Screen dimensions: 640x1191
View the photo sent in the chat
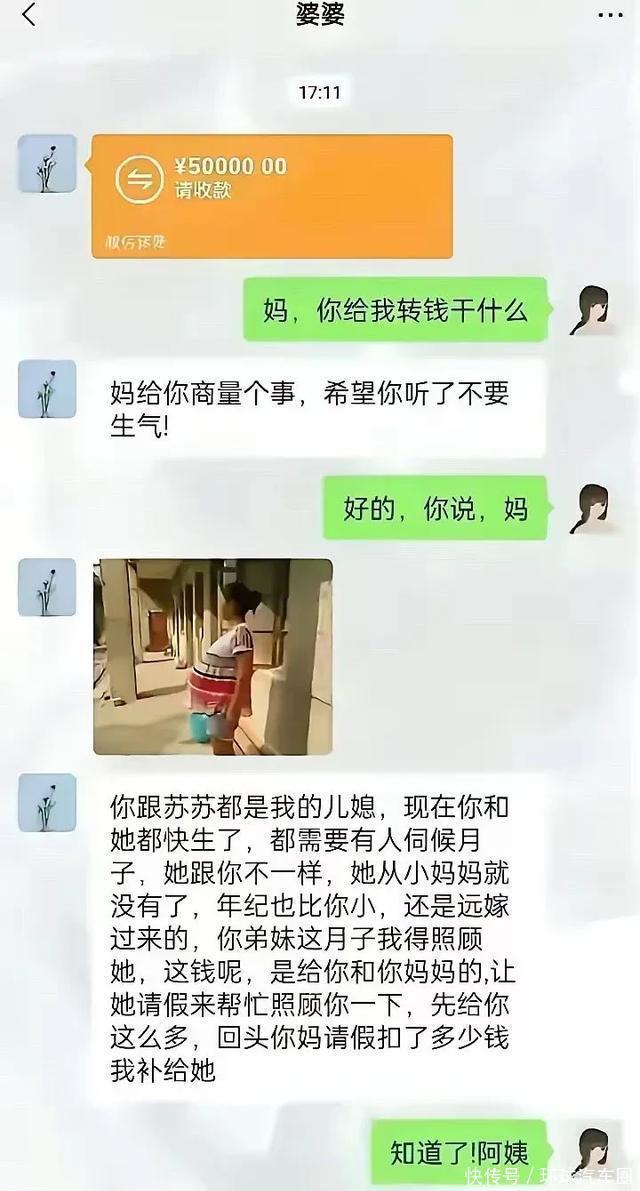point(212,656)
